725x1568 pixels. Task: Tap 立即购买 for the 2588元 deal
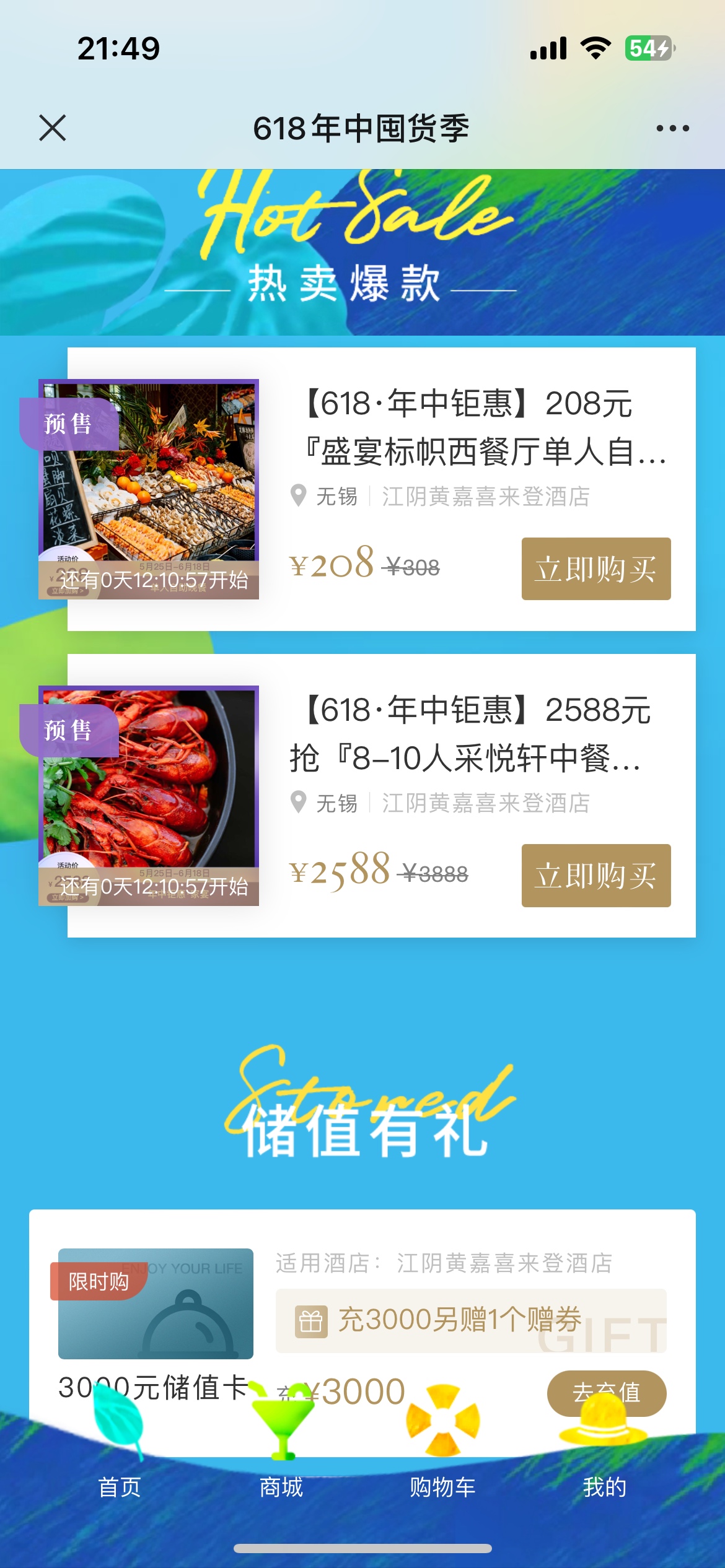click(595, 875)
